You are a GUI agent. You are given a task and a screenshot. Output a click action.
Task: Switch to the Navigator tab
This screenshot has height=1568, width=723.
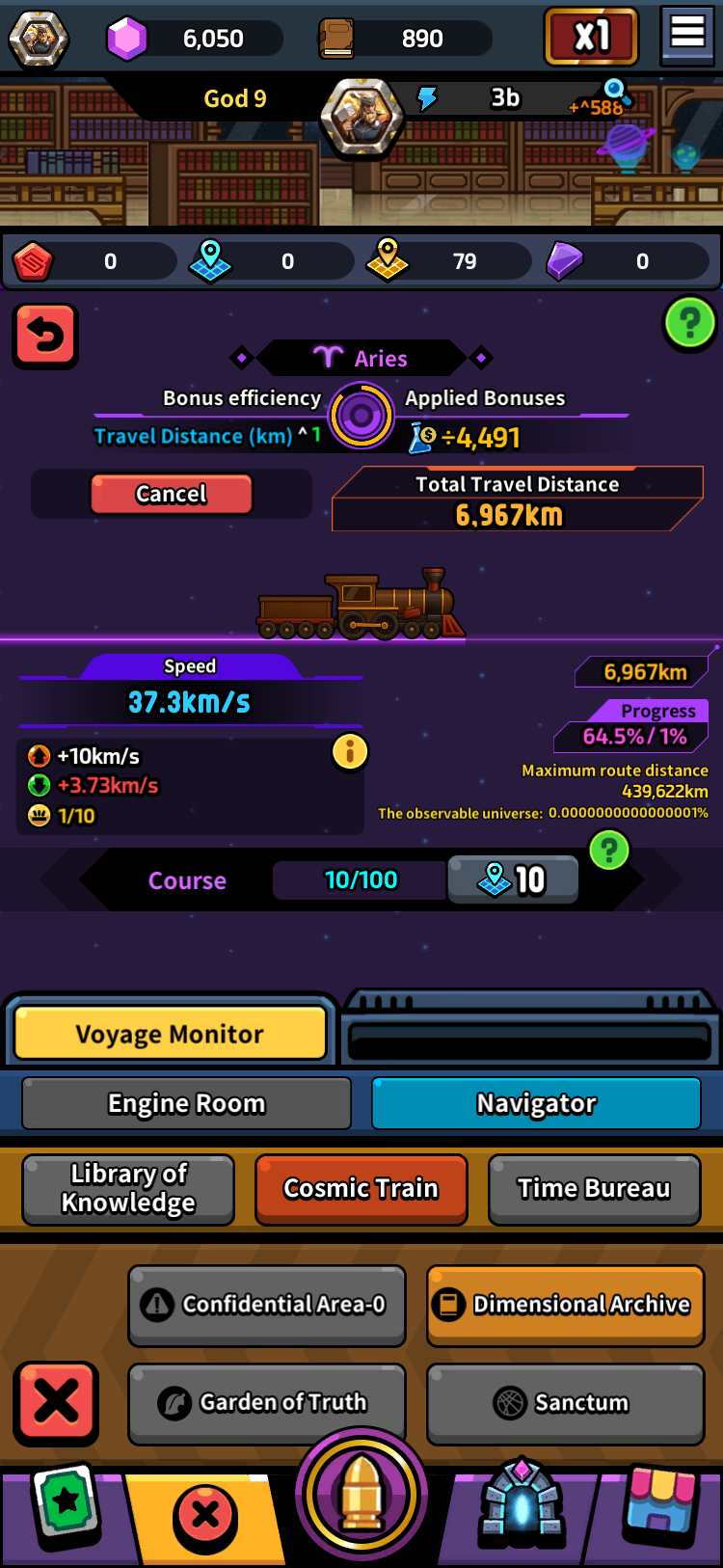pos(536,1103)
